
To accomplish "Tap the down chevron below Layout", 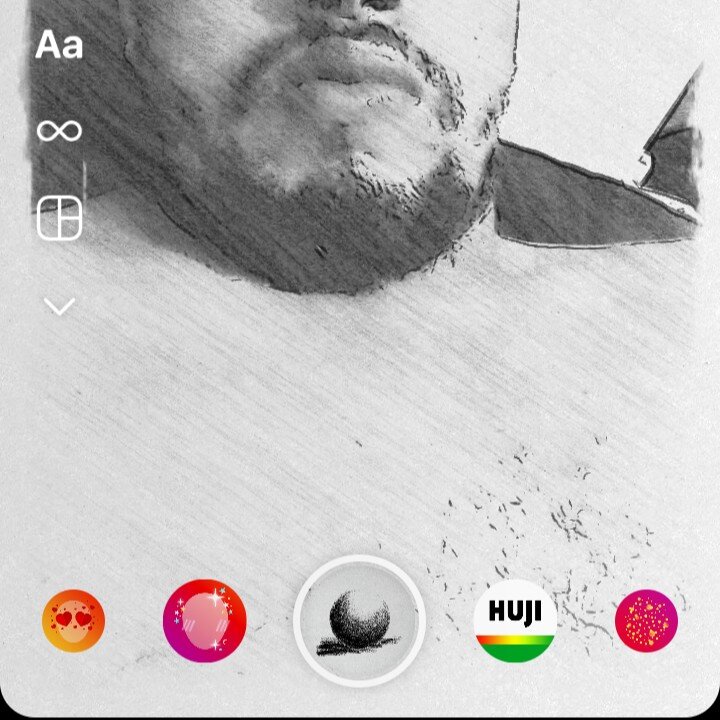I will [x=59, y=306].
